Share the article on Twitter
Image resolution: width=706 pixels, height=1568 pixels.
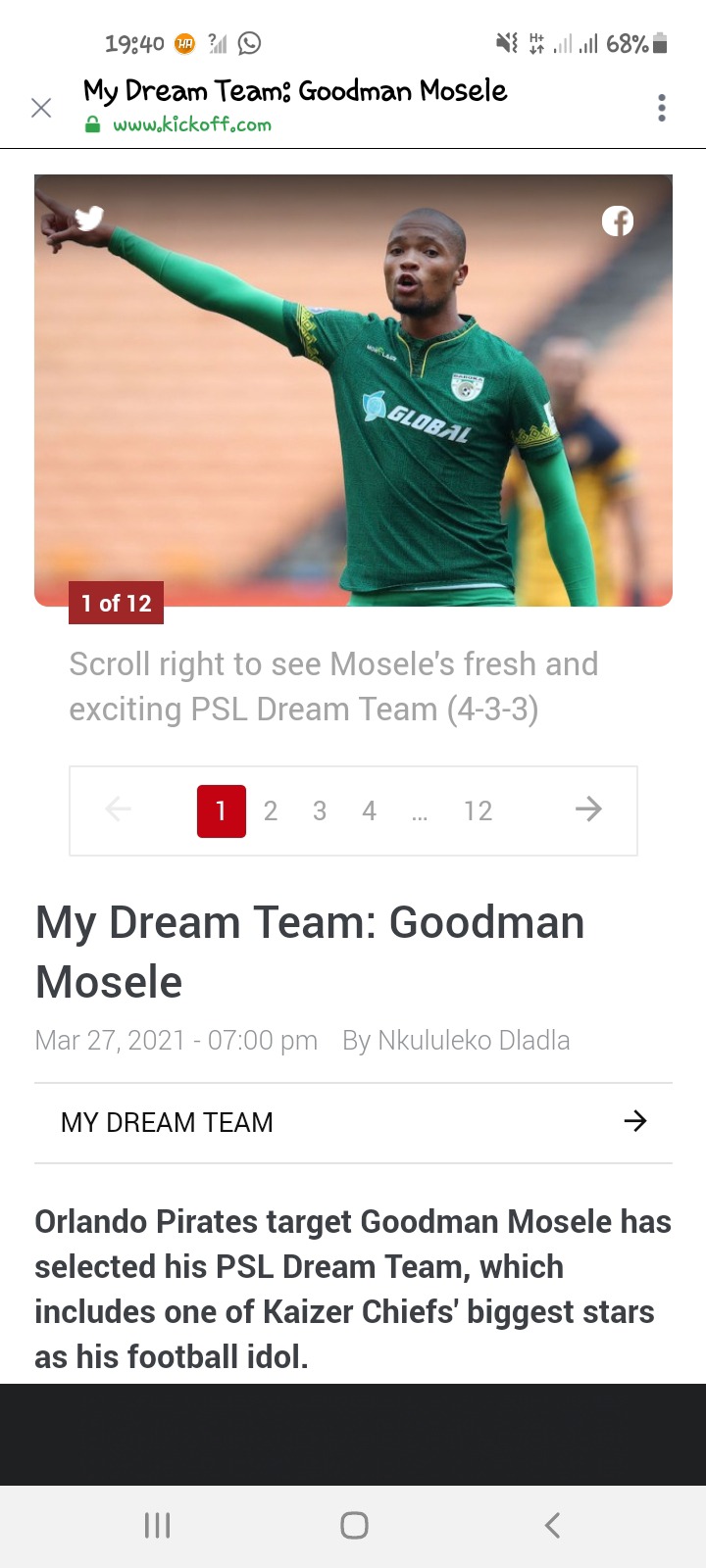(x=89, y=218)
